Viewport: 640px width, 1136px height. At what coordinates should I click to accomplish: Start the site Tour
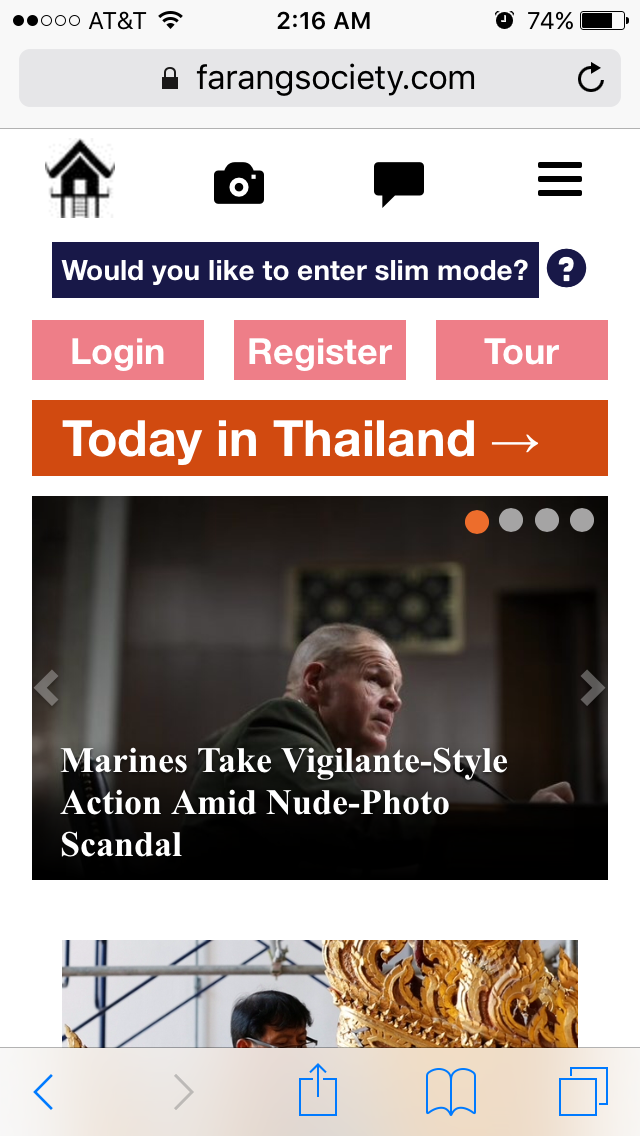[x=521, y=351]
